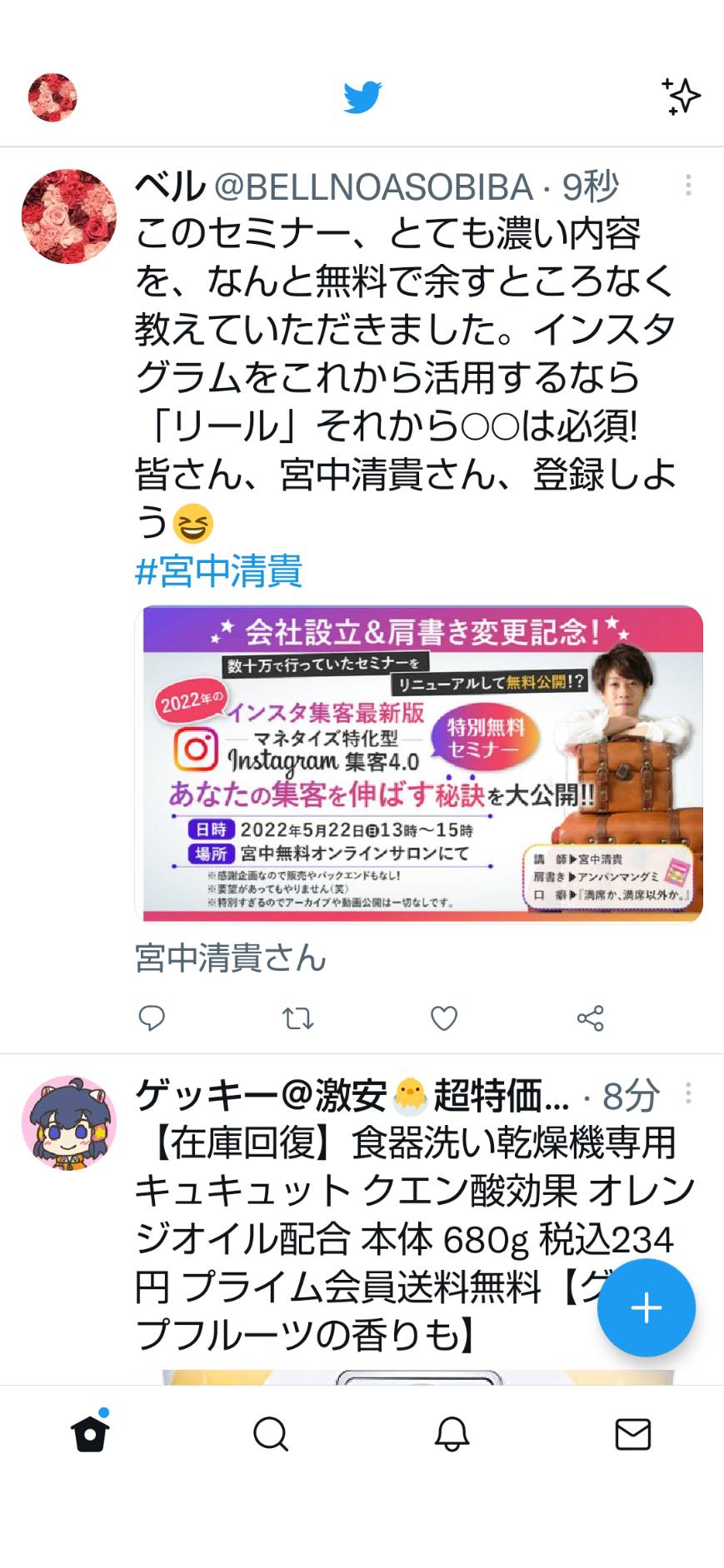The image size is (724, 1568).
Task: Like ベル's tweet
Action: tap(443, 1018)
